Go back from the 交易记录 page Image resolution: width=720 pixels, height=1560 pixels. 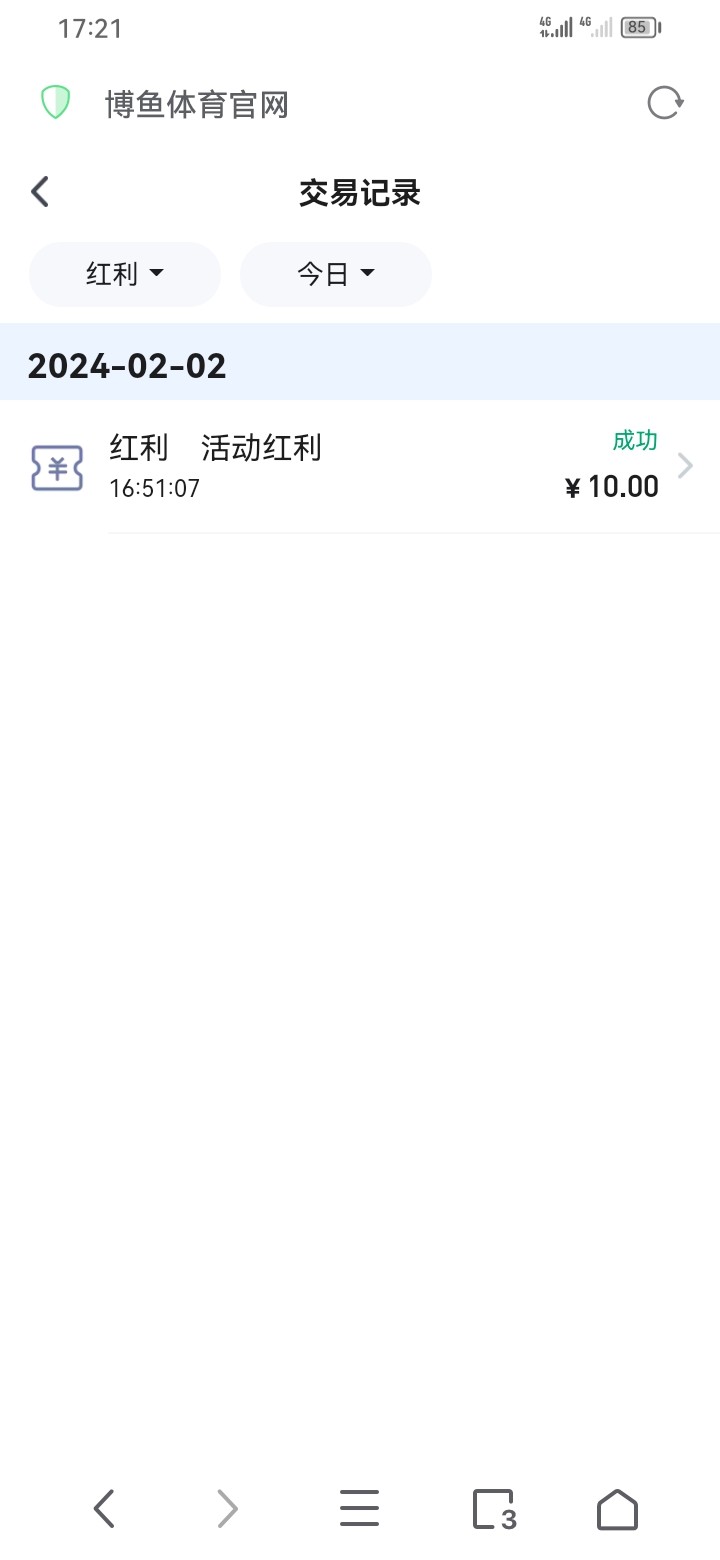point(40,192)
